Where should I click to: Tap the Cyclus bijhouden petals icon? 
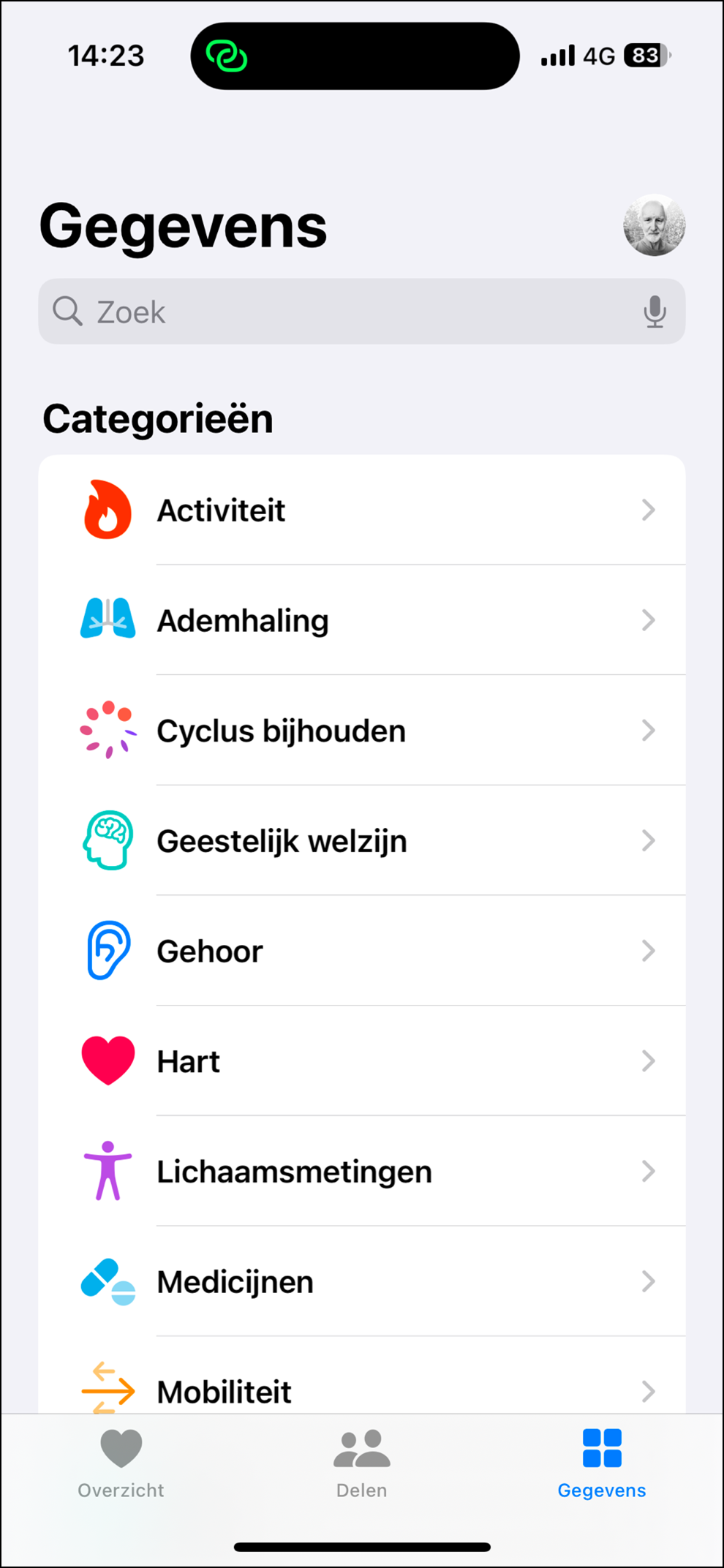108,730
